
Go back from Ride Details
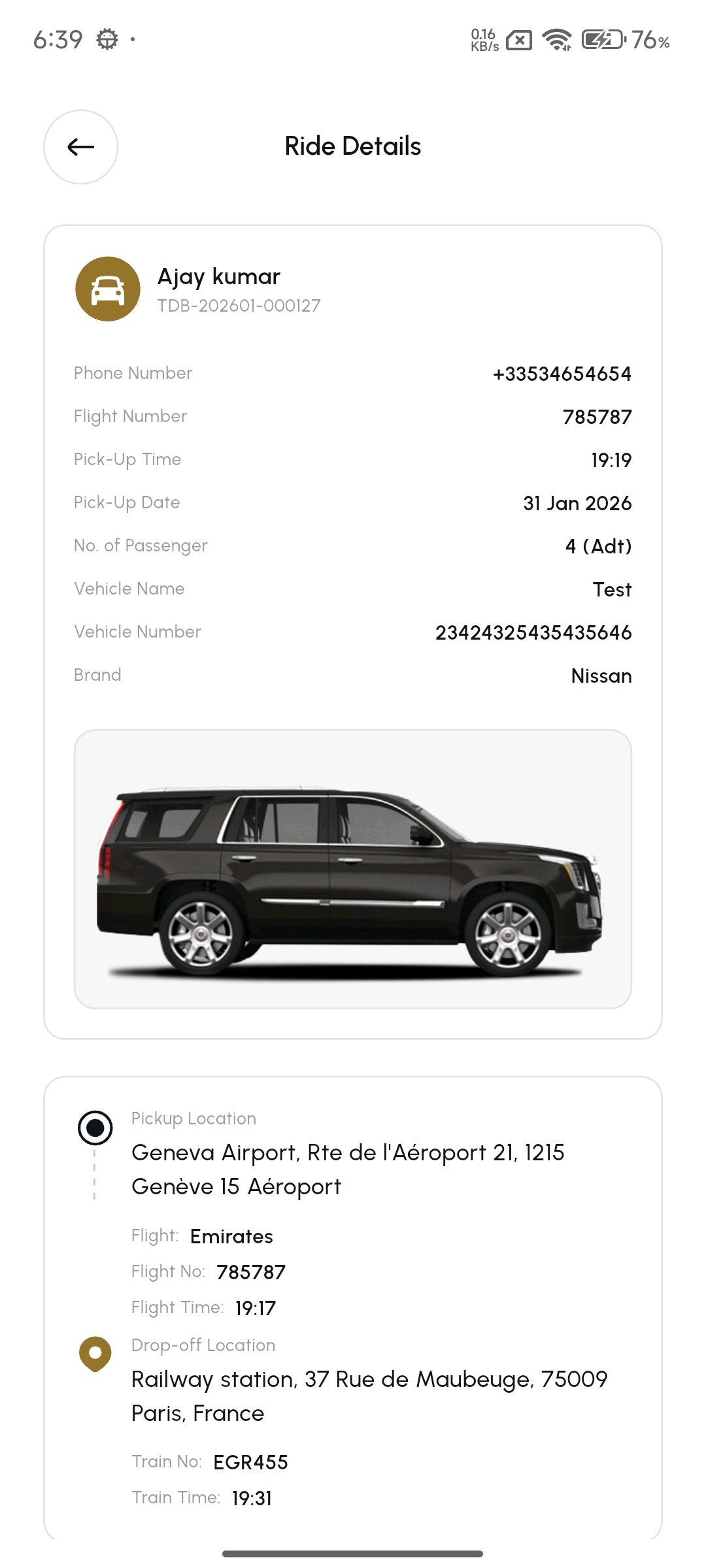pyautogui.click(x=81, y=147)
